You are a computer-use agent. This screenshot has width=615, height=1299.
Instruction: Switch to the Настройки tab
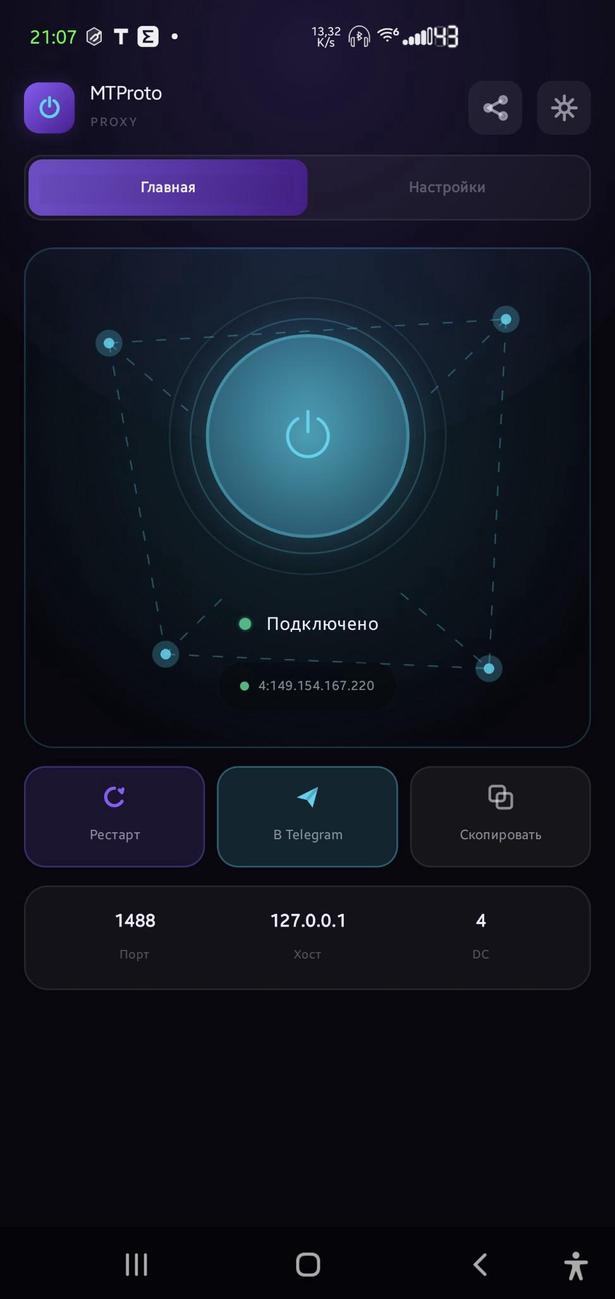pos(447,187)
